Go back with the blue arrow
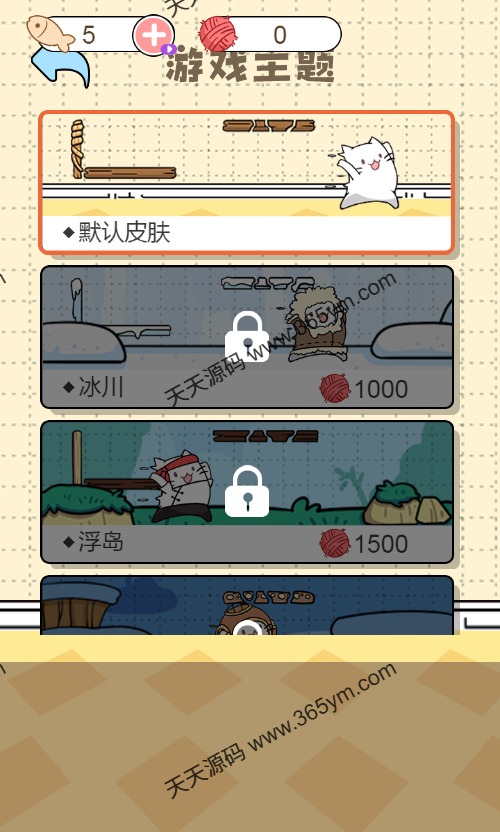 pos(59,65)
